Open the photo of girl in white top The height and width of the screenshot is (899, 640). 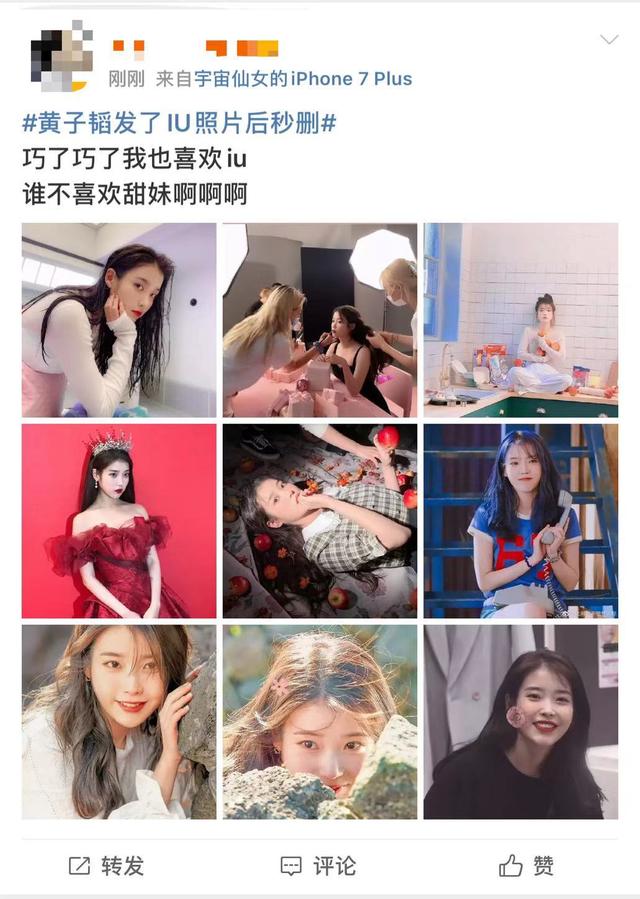[119, 320]
